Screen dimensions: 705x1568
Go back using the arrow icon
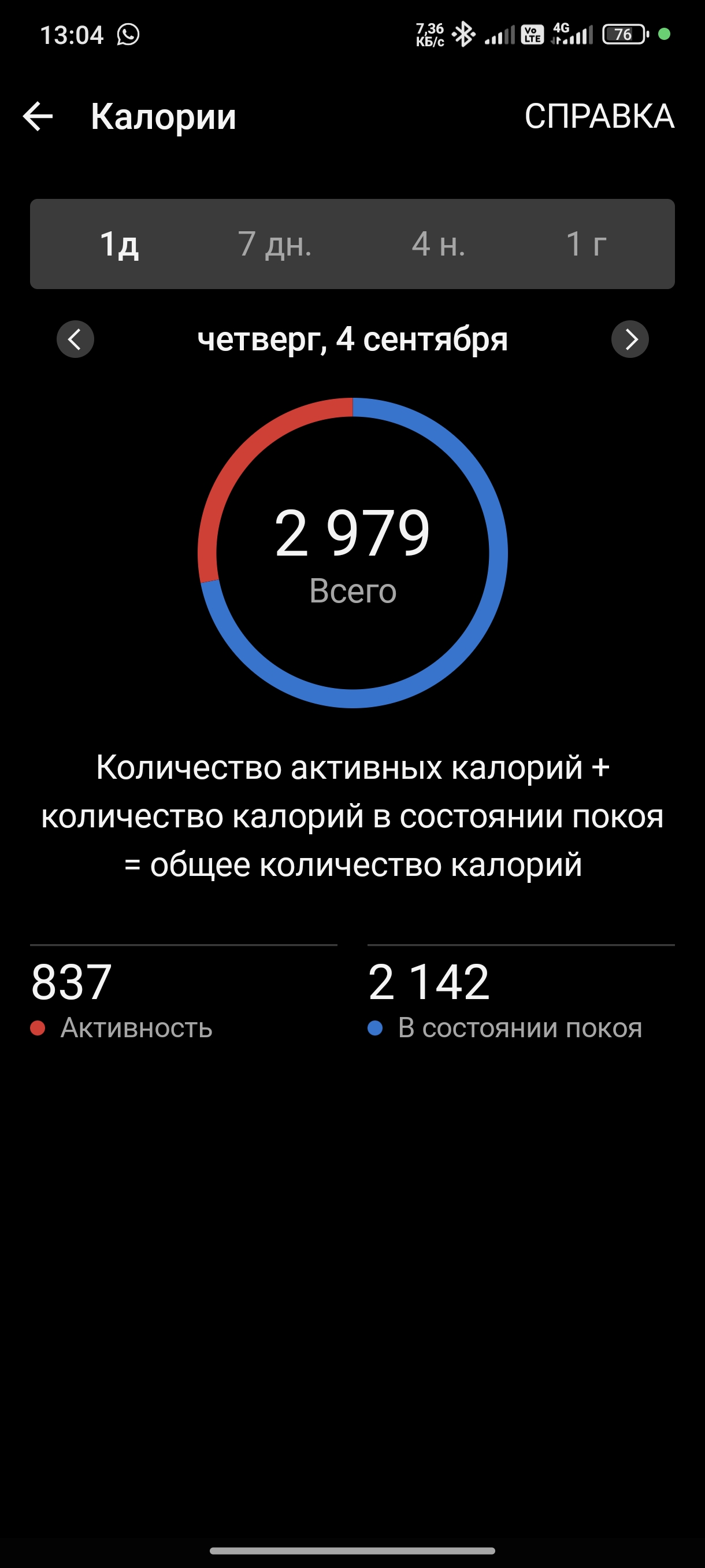tap(38, 116)
